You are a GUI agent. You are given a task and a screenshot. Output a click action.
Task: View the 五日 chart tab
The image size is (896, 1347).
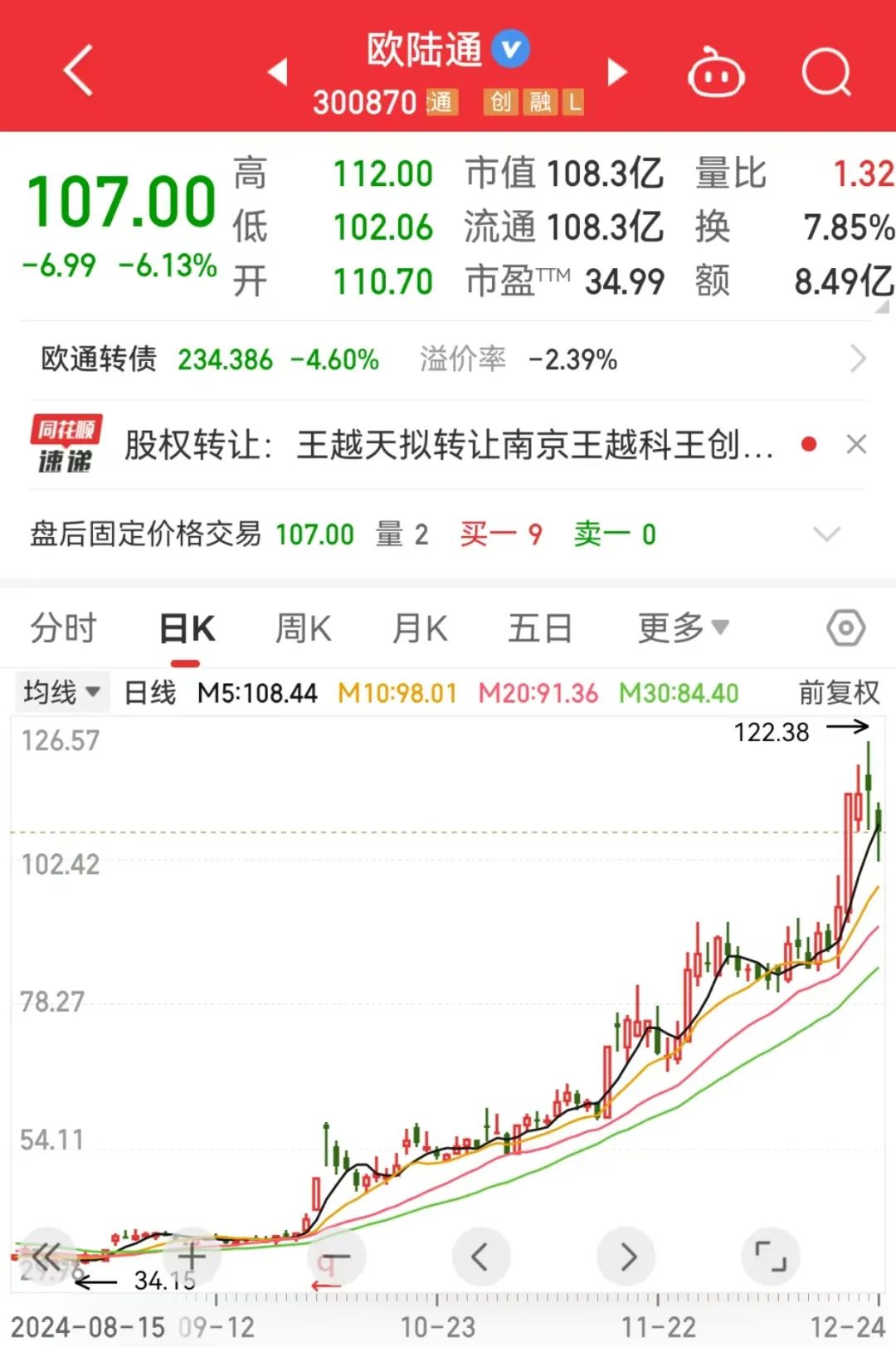[540, 628]
